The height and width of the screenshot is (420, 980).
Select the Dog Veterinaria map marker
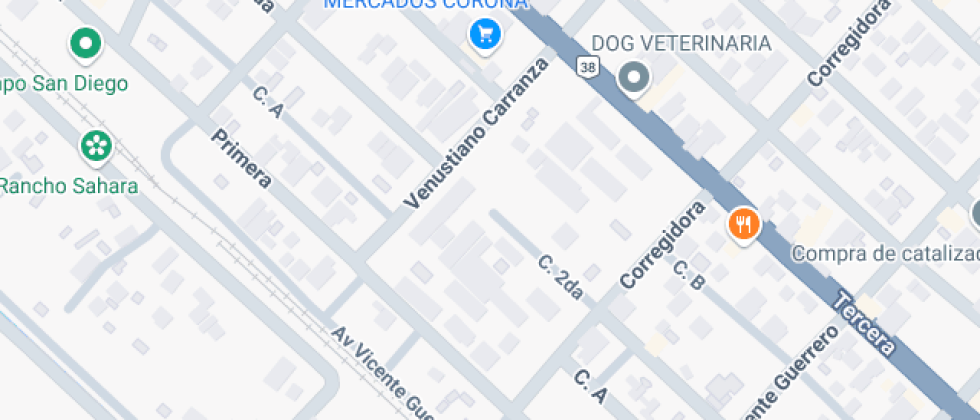click(x=633, y=77)
